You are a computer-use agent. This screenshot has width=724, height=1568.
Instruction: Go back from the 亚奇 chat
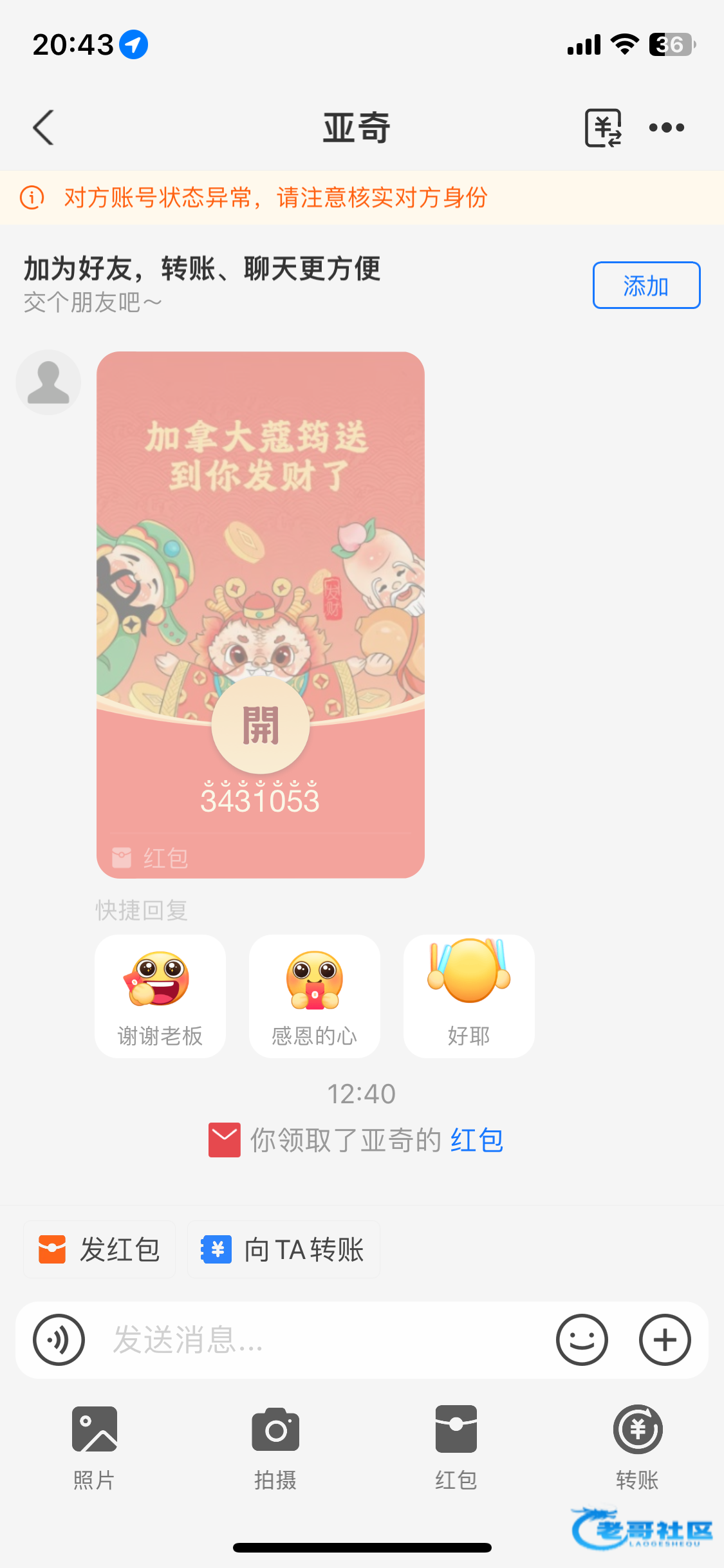pyautogui.click(x=43, y=127)
